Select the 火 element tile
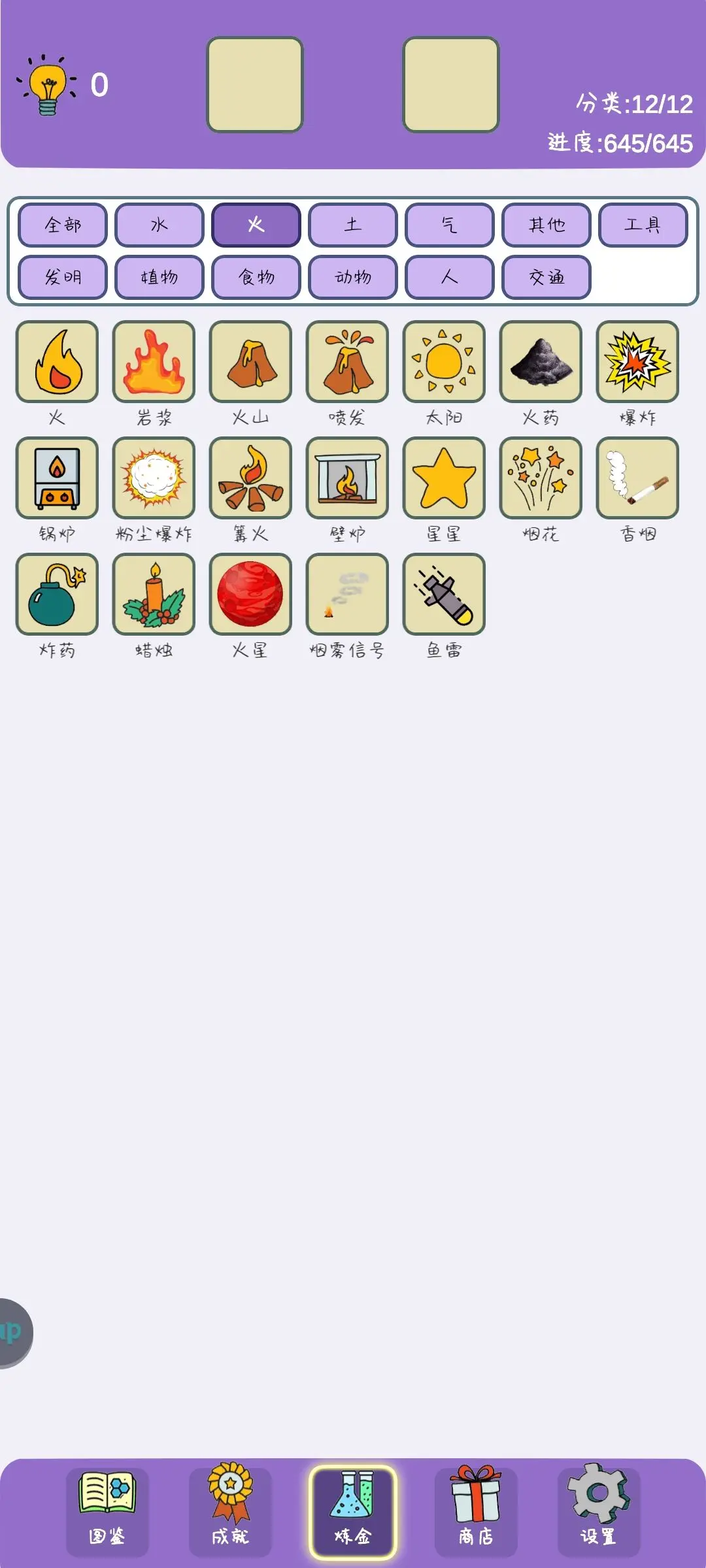Image resolution: width=706 pixels, height=1568 pixels. (x=57, y=361)
